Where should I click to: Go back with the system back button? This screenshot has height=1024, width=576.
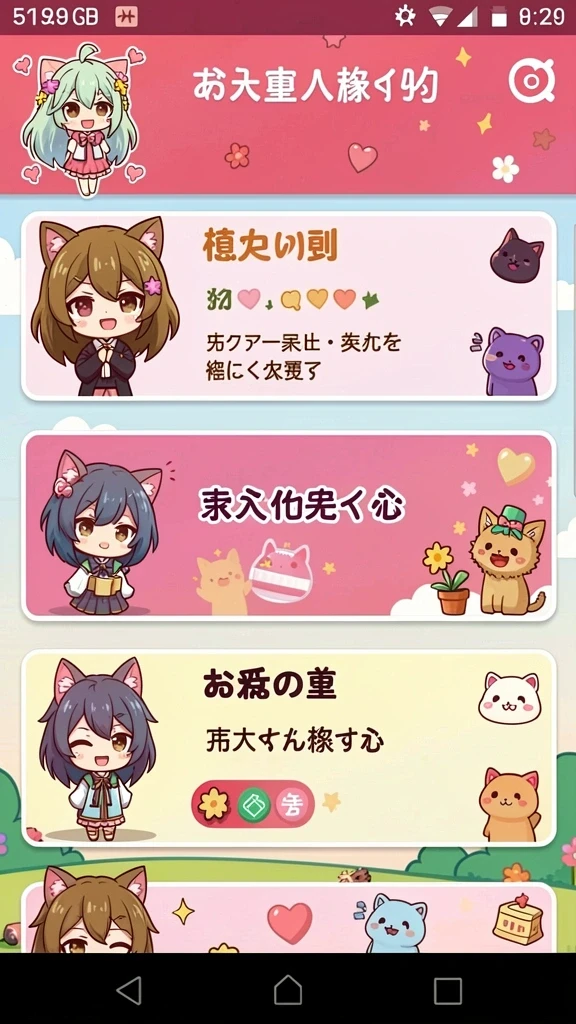coord(129,990)
